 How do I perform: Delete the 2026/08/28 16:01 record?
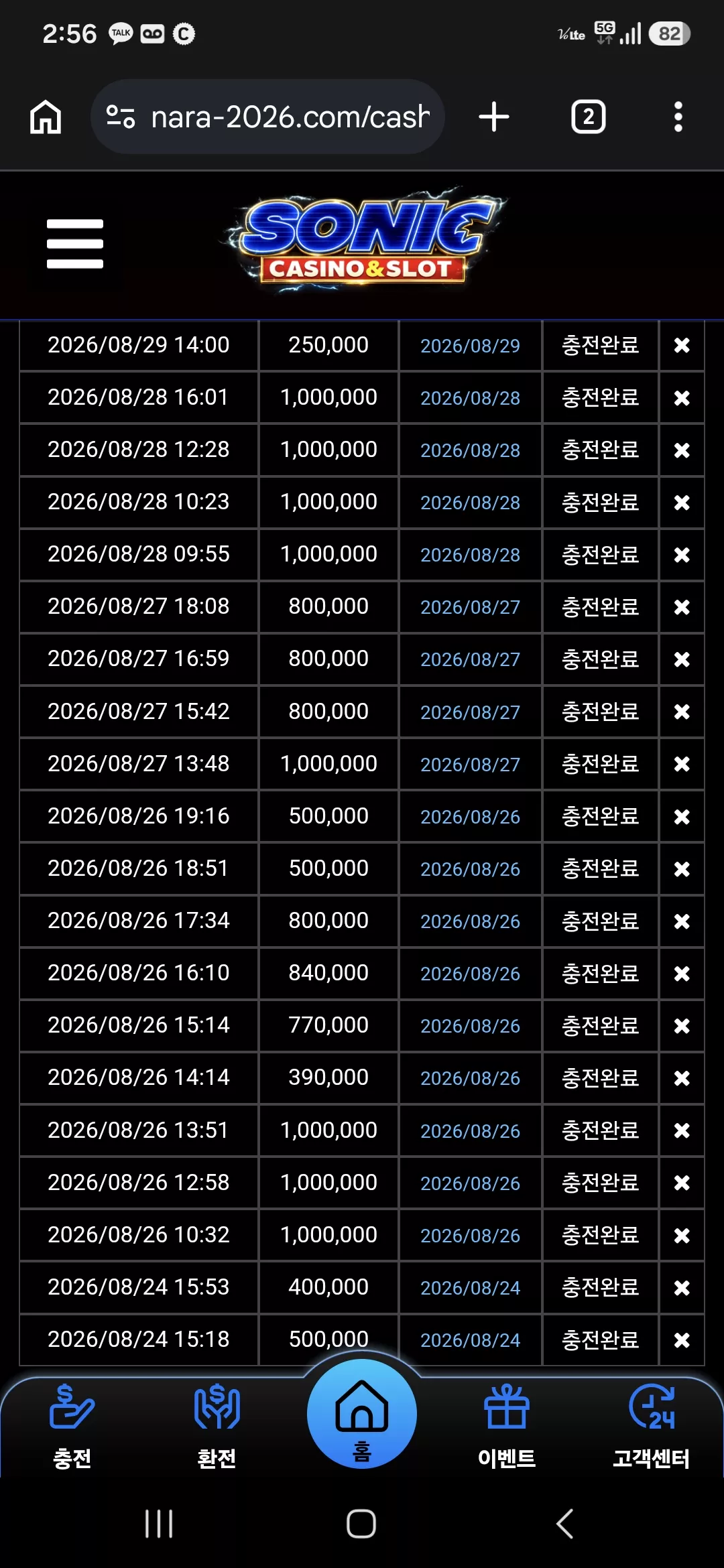point(682,398)
